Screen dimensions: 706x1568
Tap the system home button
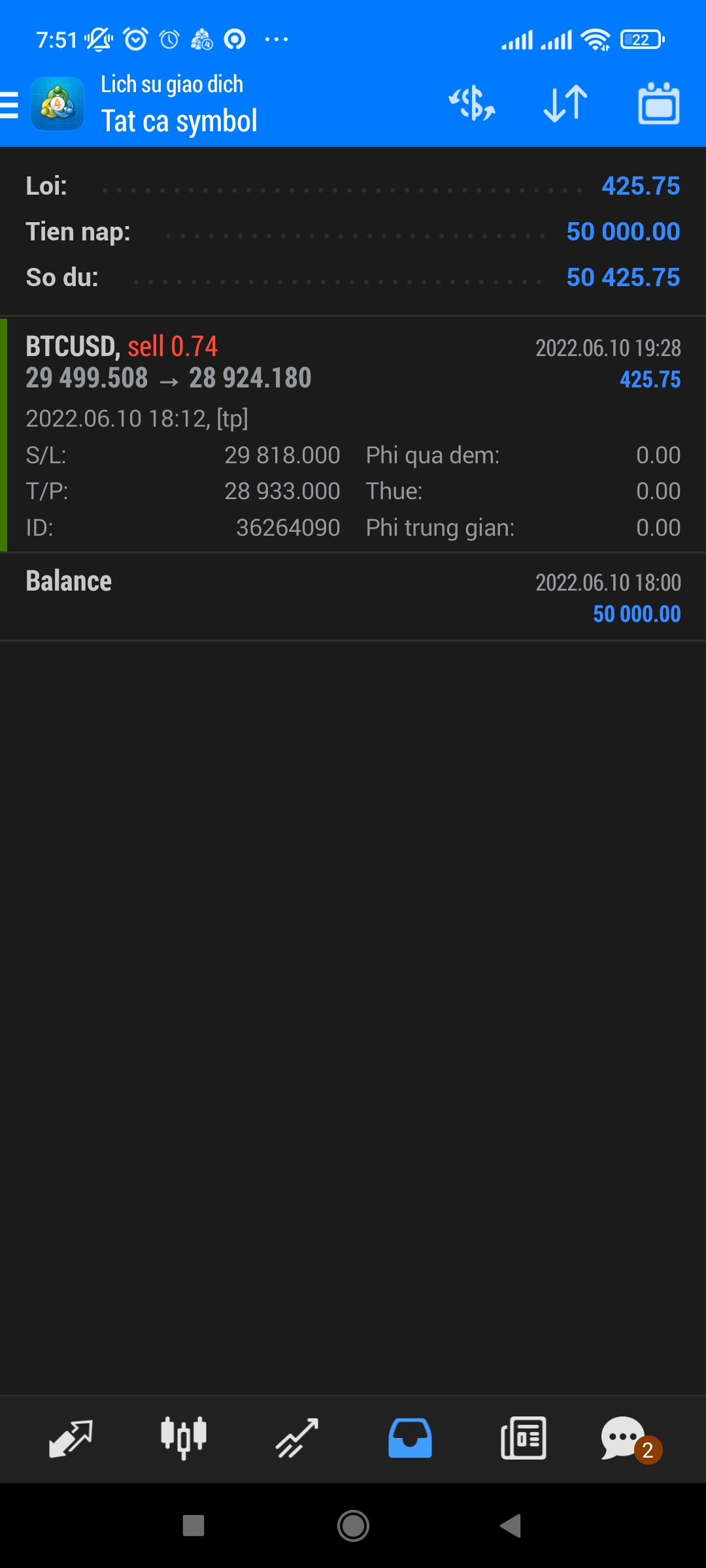tap(353, 1526)
